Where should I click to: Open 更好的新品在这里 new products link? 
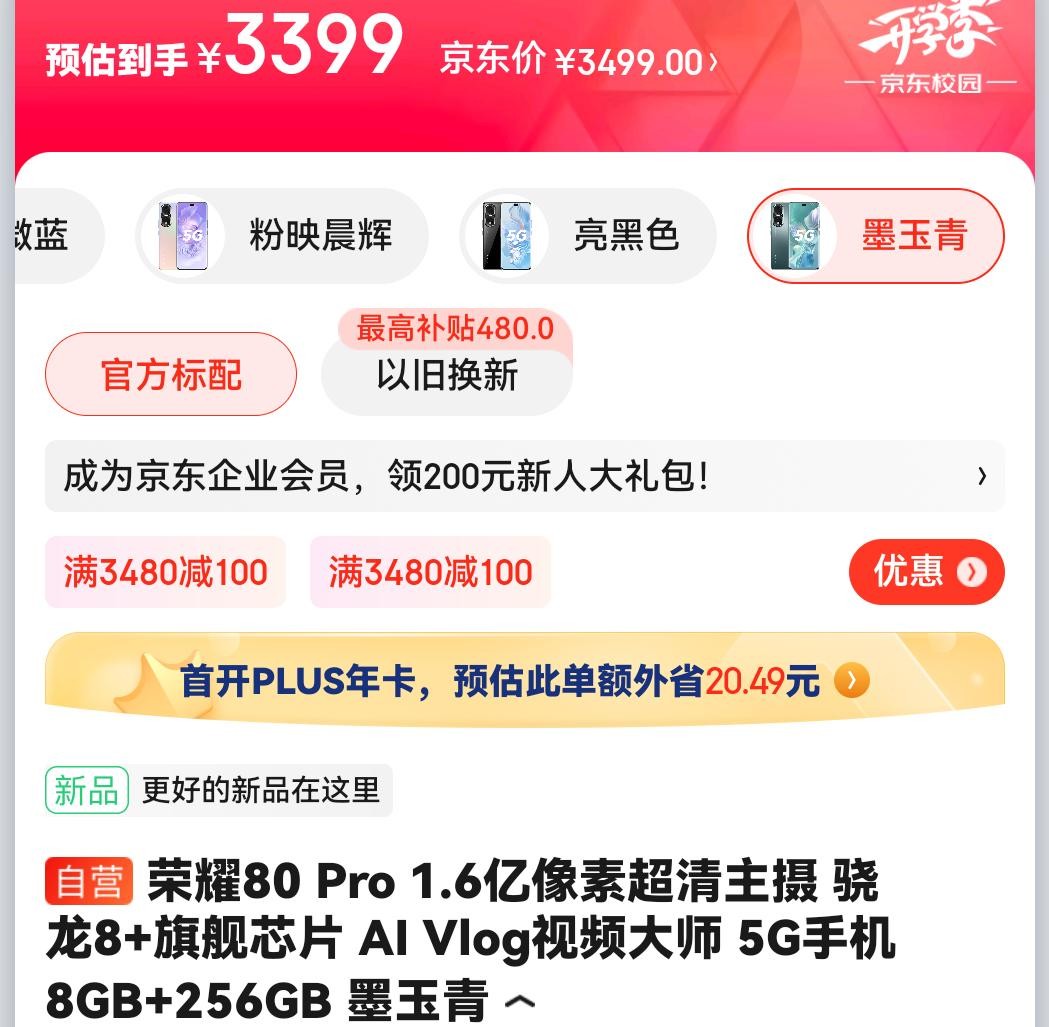click(219, 790)
